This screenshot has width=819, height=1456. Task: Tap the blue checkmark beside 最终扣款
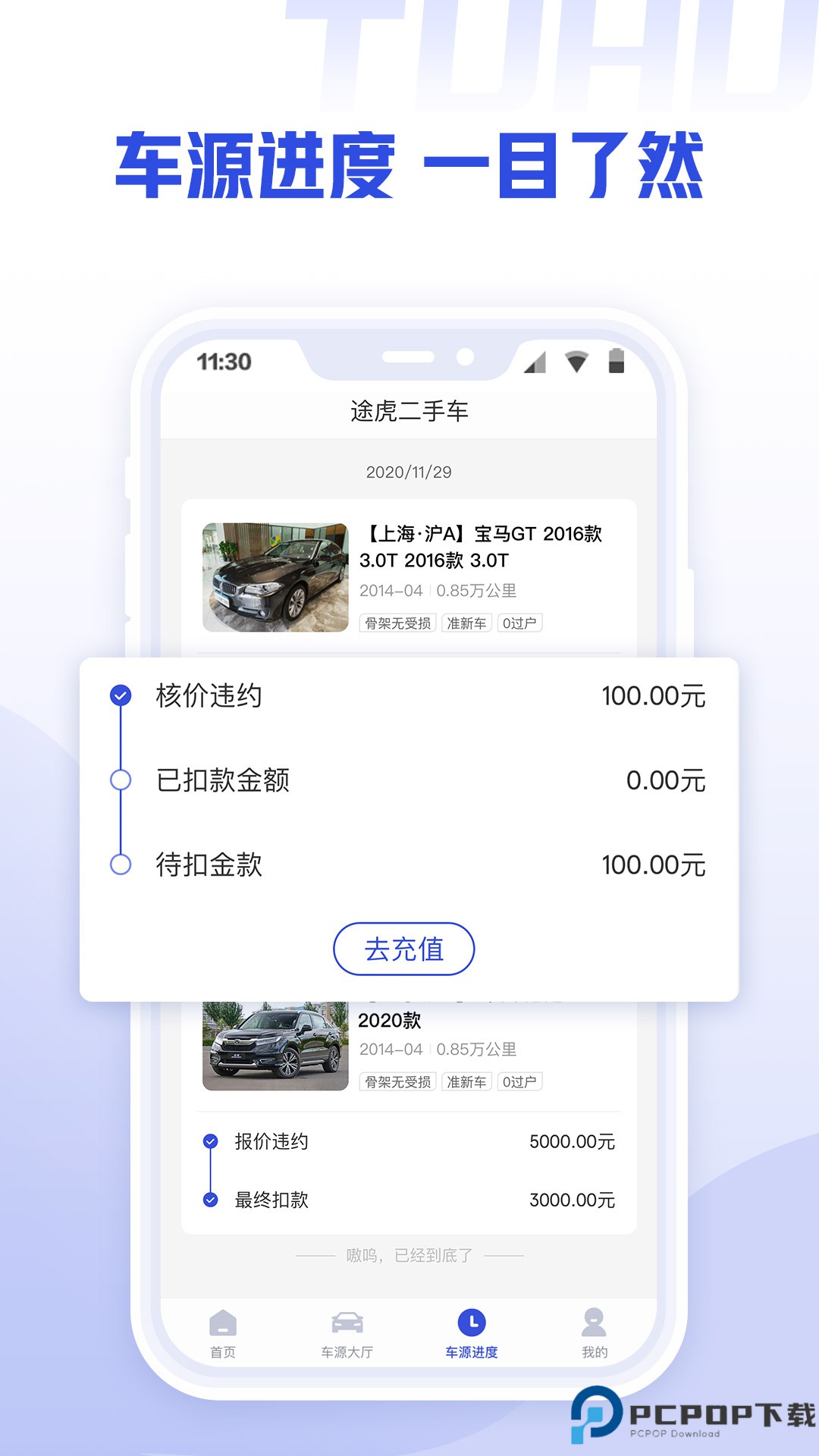[209, 1200]
